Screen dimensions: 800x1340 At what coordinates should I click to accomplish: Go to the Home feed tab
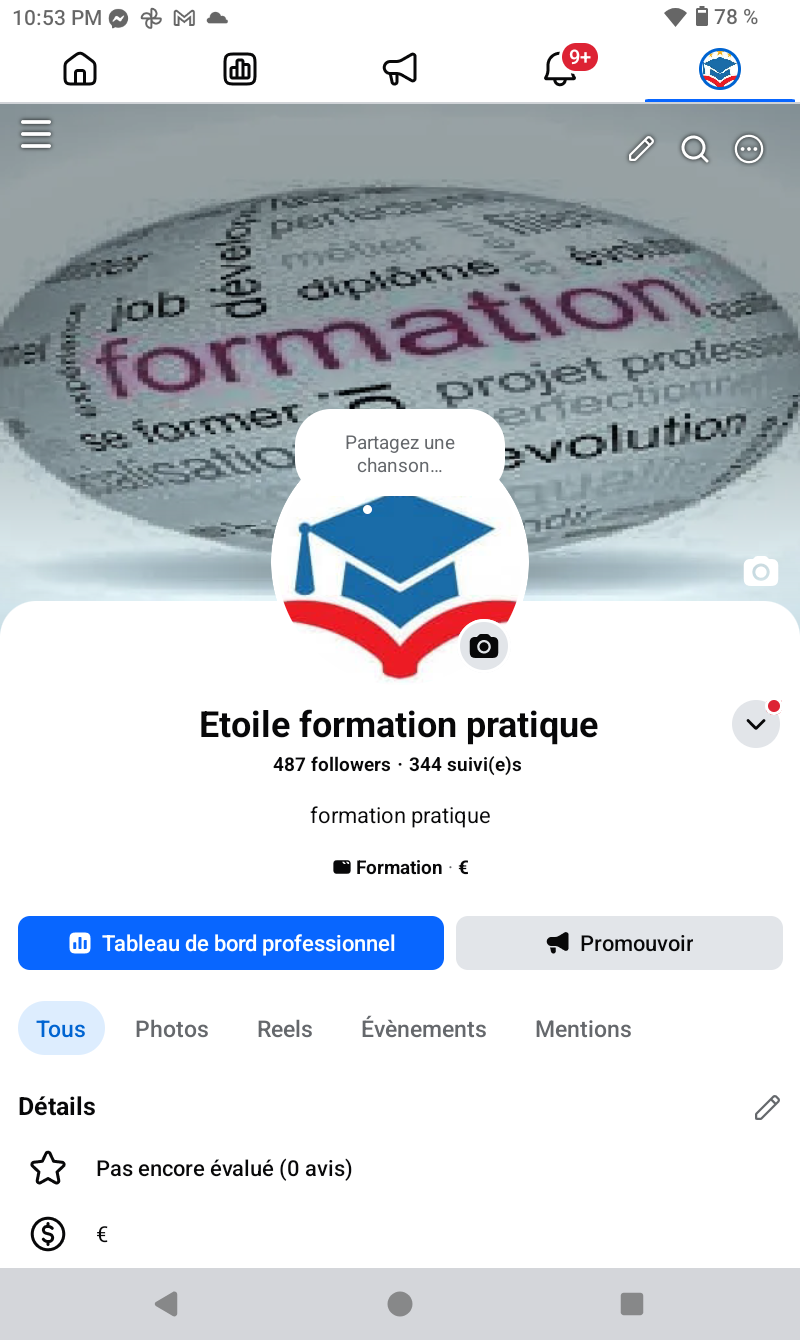click(80, 69)
